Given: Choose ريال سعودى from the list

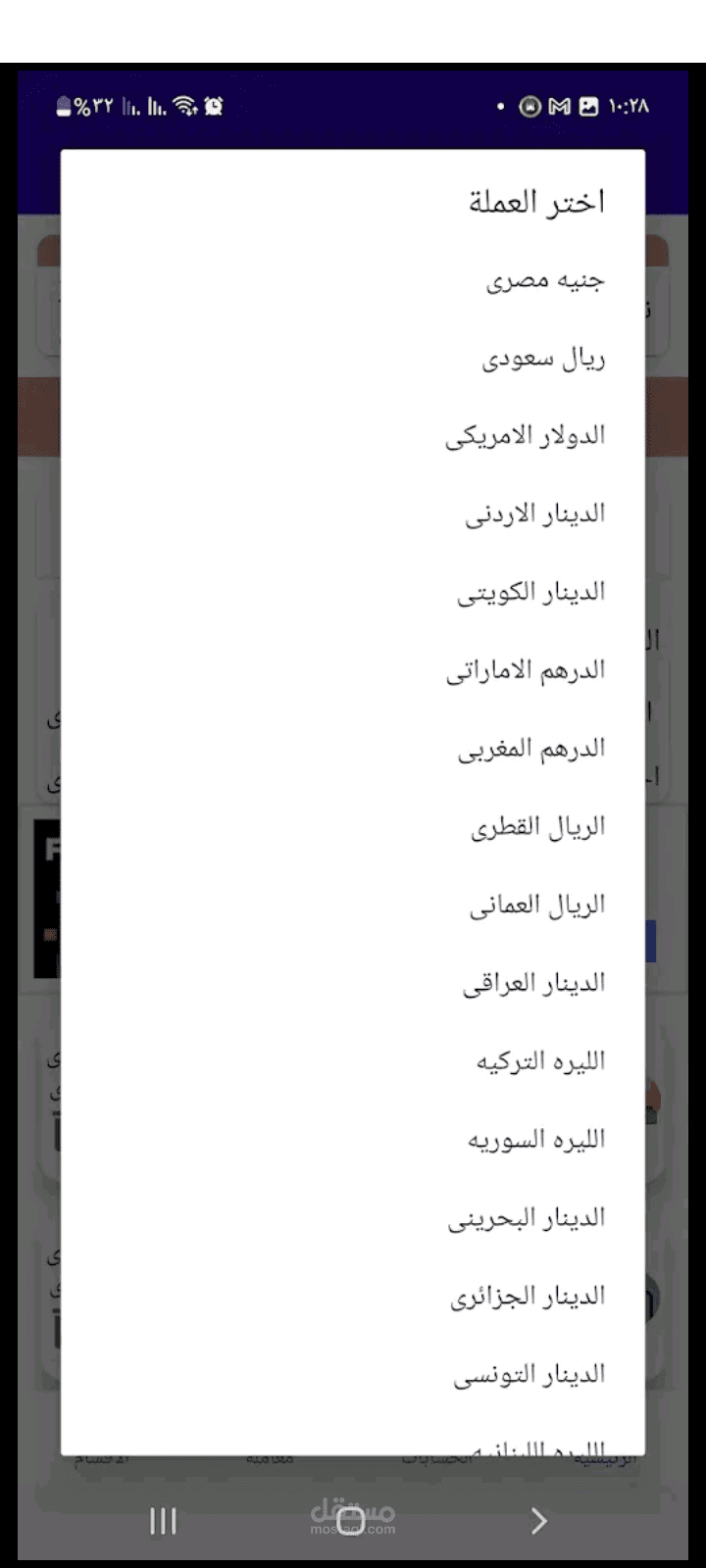Looking at the screenshot, I should pos(542,359).
